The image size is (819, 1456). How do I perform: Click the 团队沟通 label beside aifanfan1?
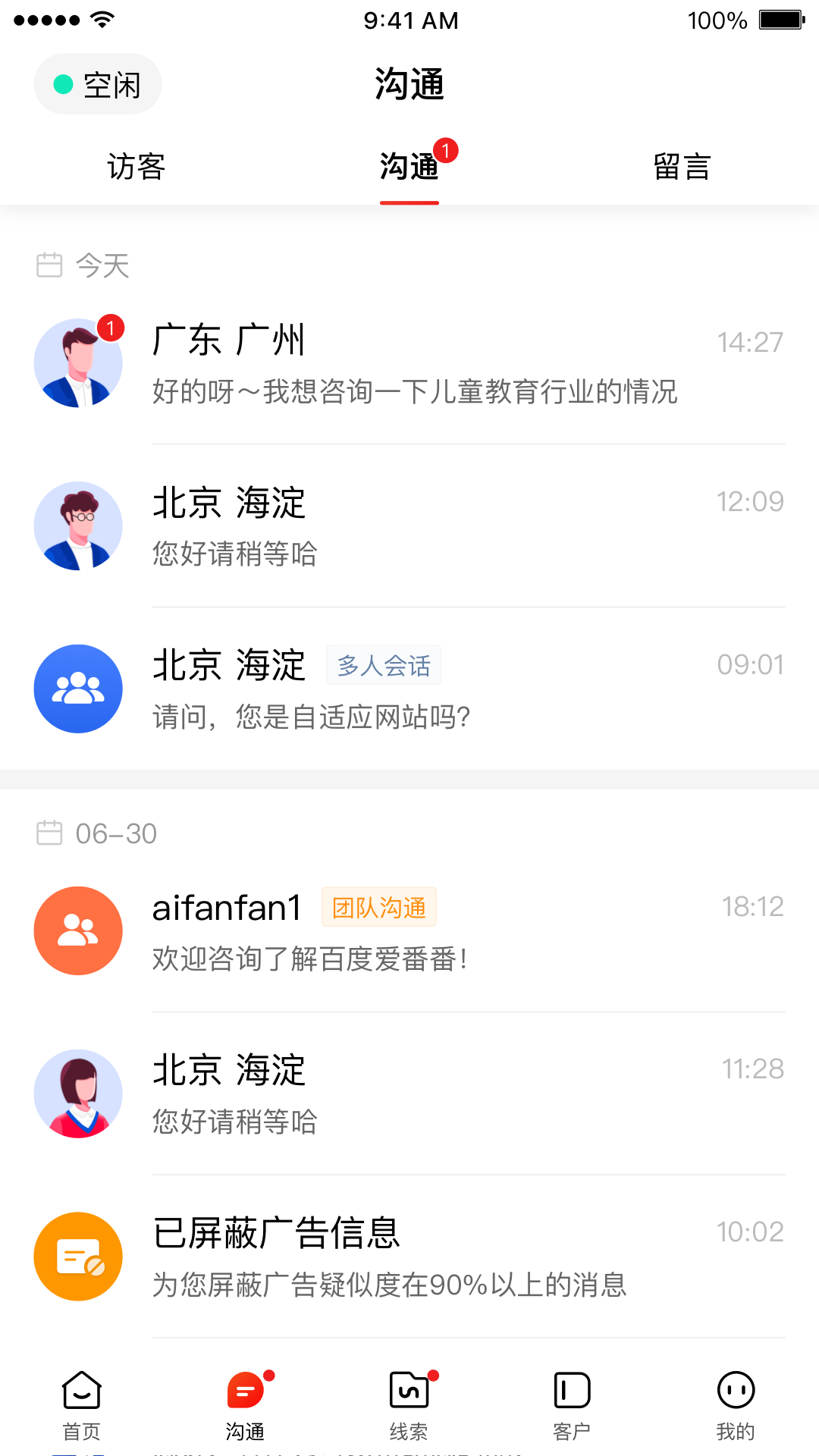[379, 907]
